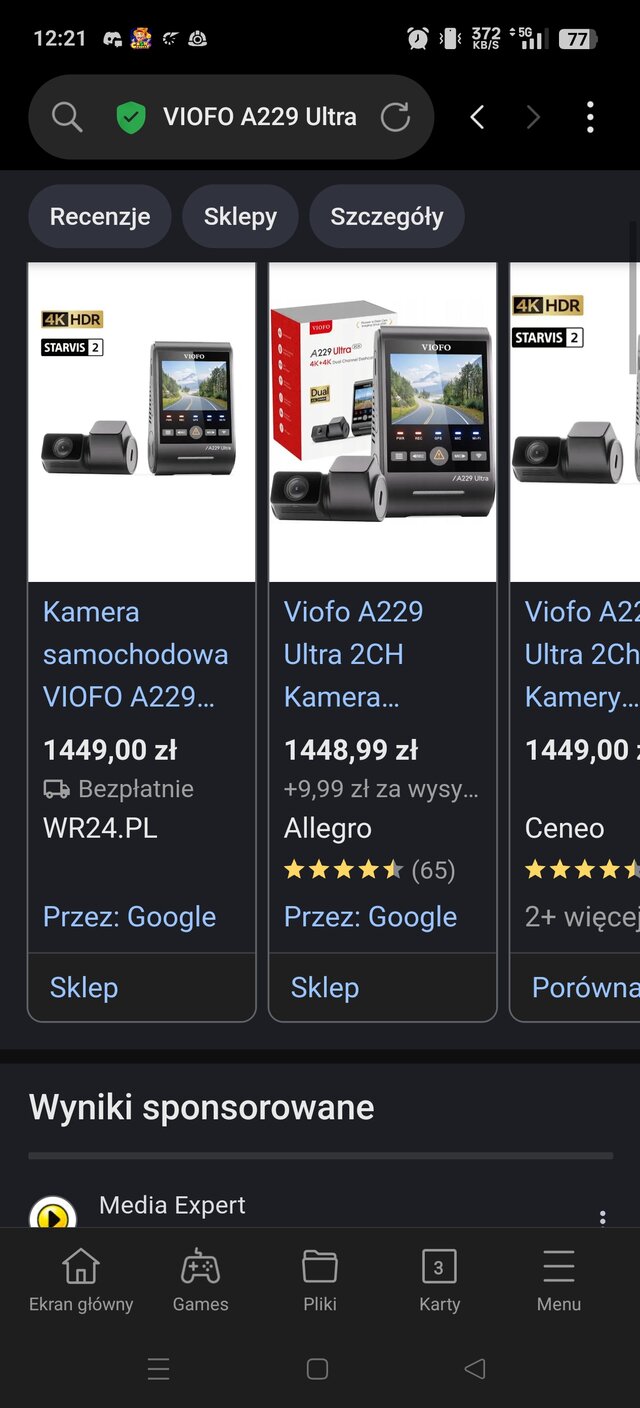This screenshot has width=640, height=1408.
Task: Open the Allegro Viofo A229 Ultra 2CH image
Action: click(x=383, y=422)
